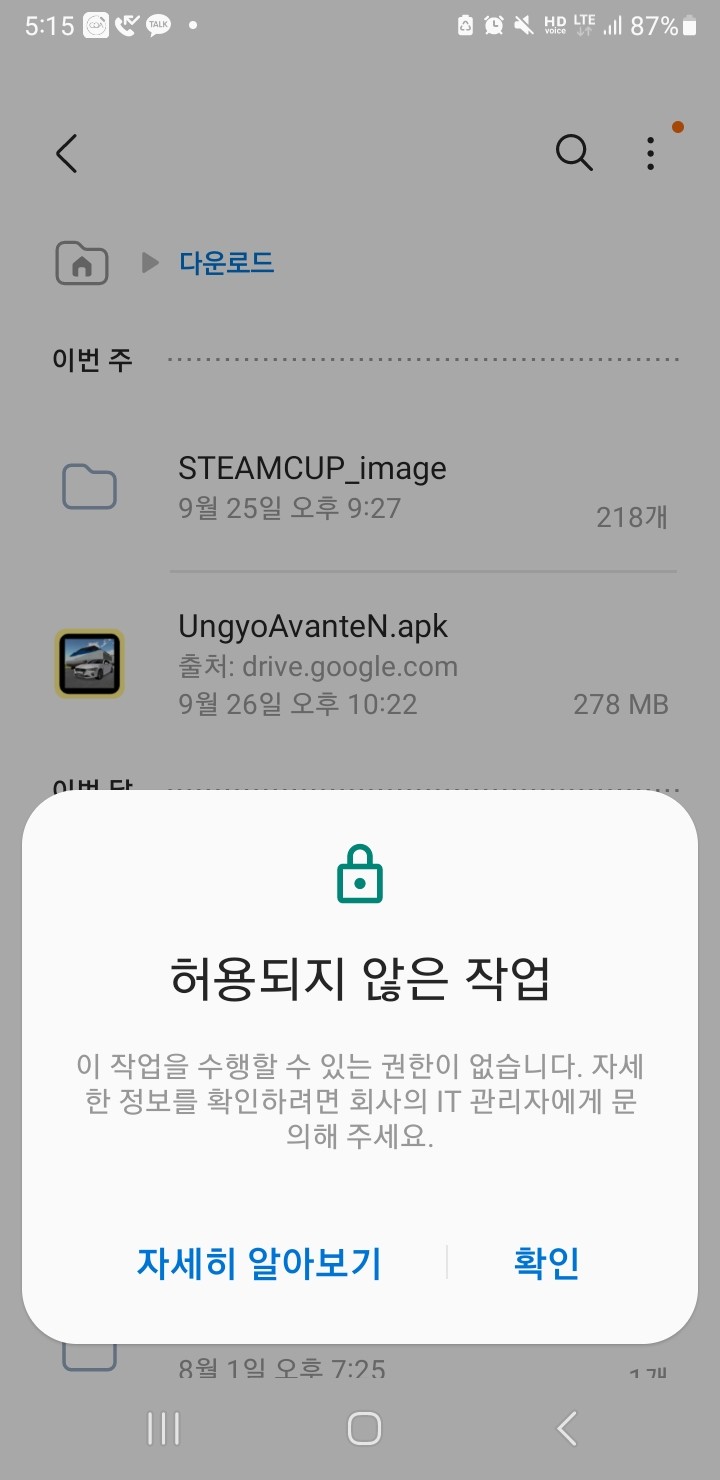
Task: Open the three-dot more options menu
Action: point(649,153)
